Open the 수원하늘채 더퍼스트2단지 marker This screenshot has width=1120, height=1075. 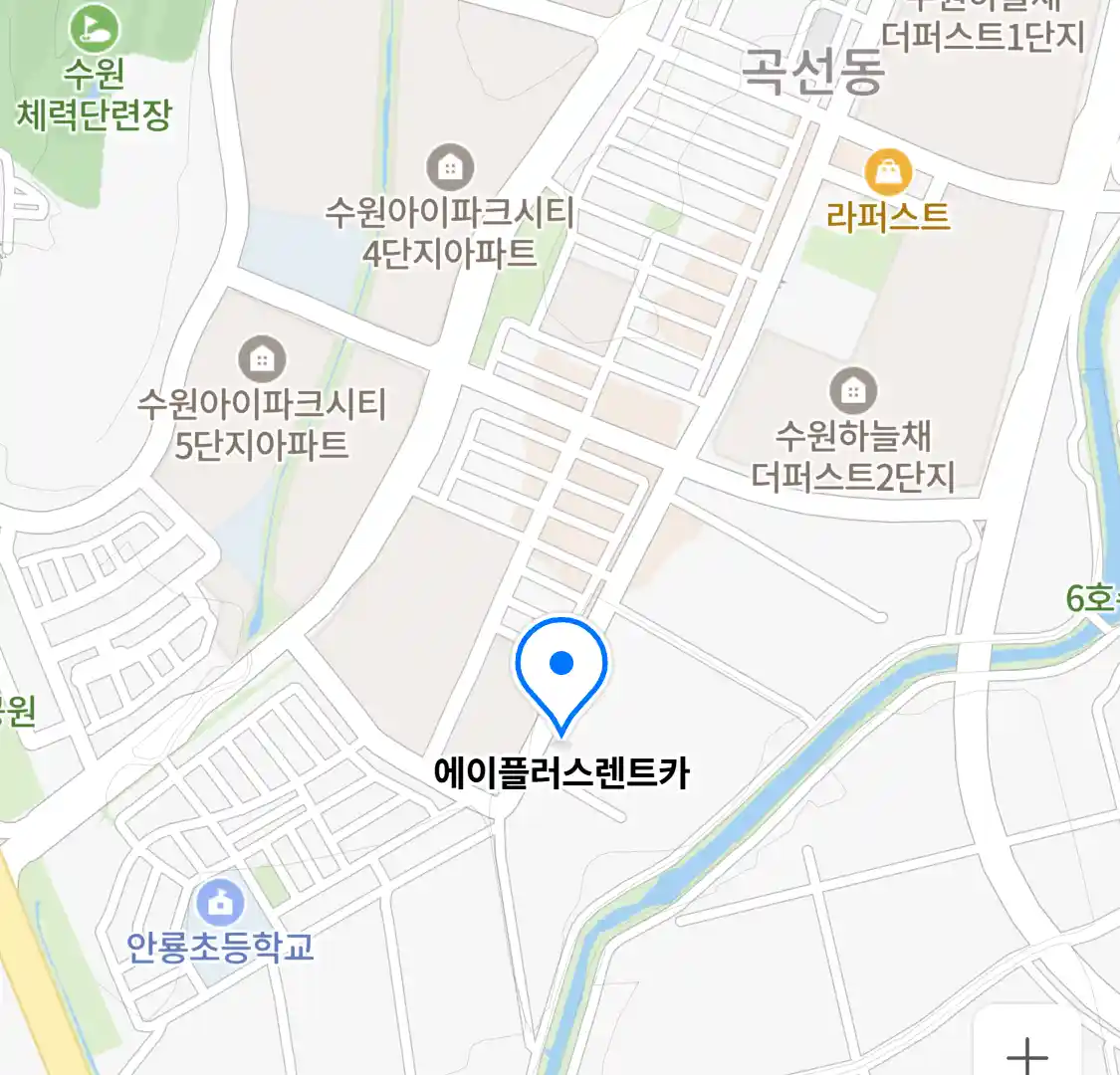point(852,390)
